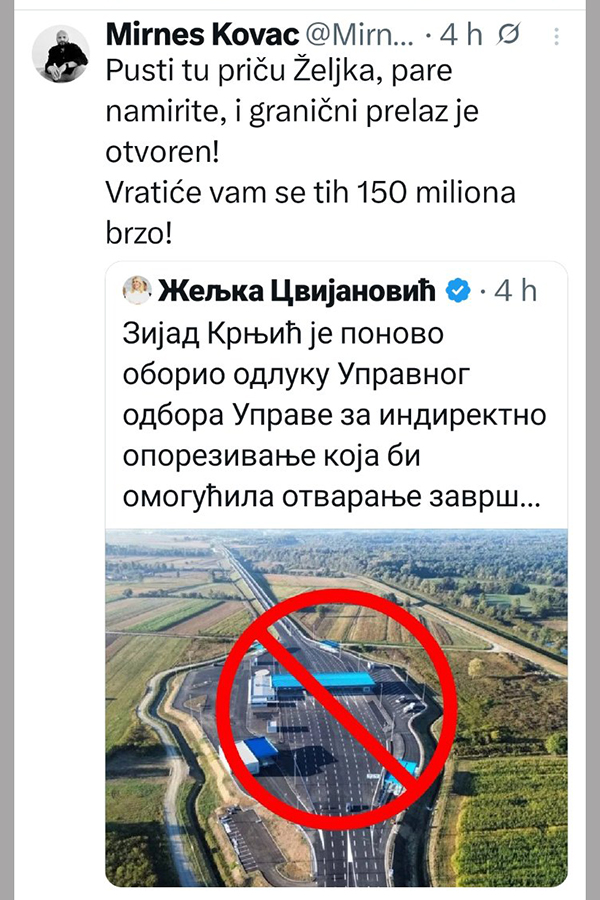This screenshot has height=900, width=600.
Task: View the border crossing photo full screen
Action: (x=336, y=708)
